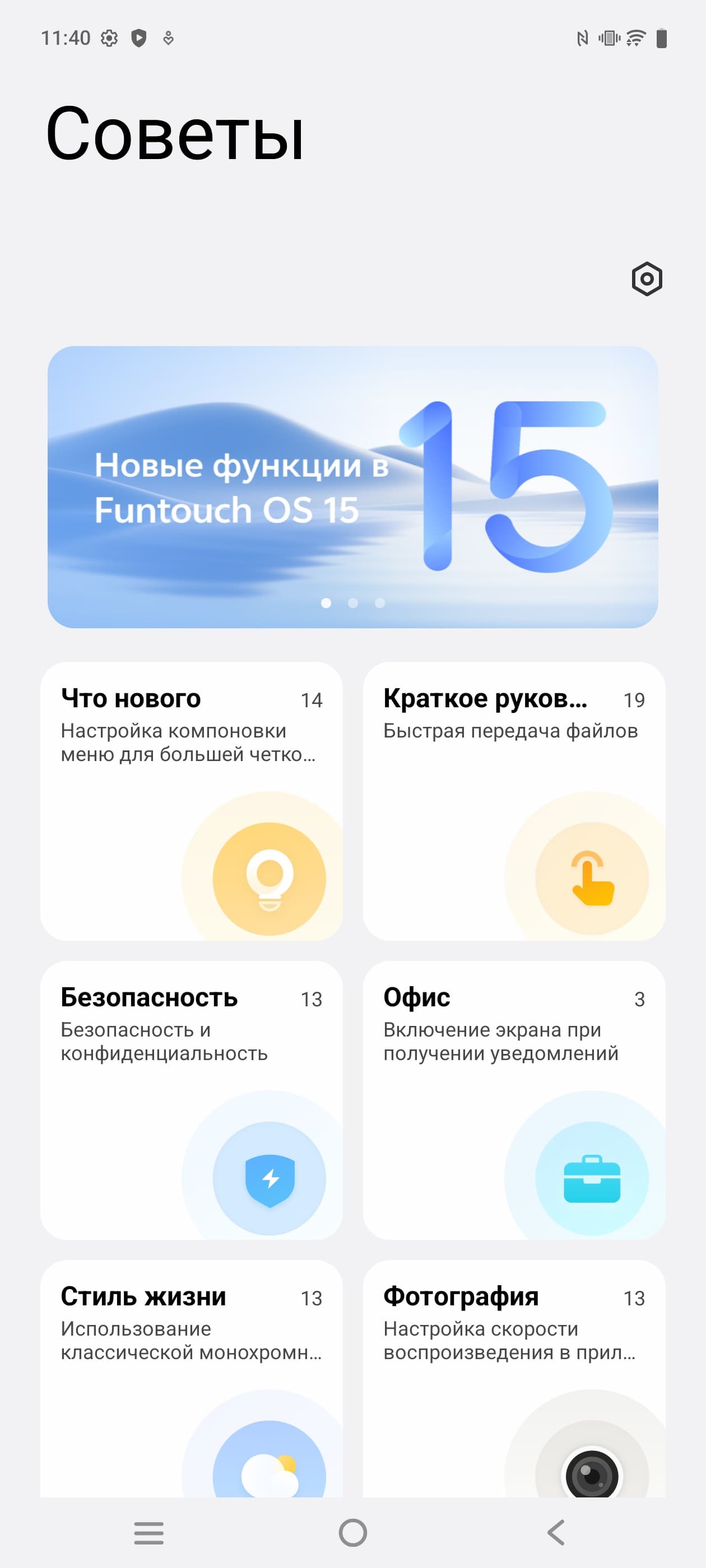Open the "Фотография" tips card
Screen dimensions: 706x1568
(x=513, y=1377)
